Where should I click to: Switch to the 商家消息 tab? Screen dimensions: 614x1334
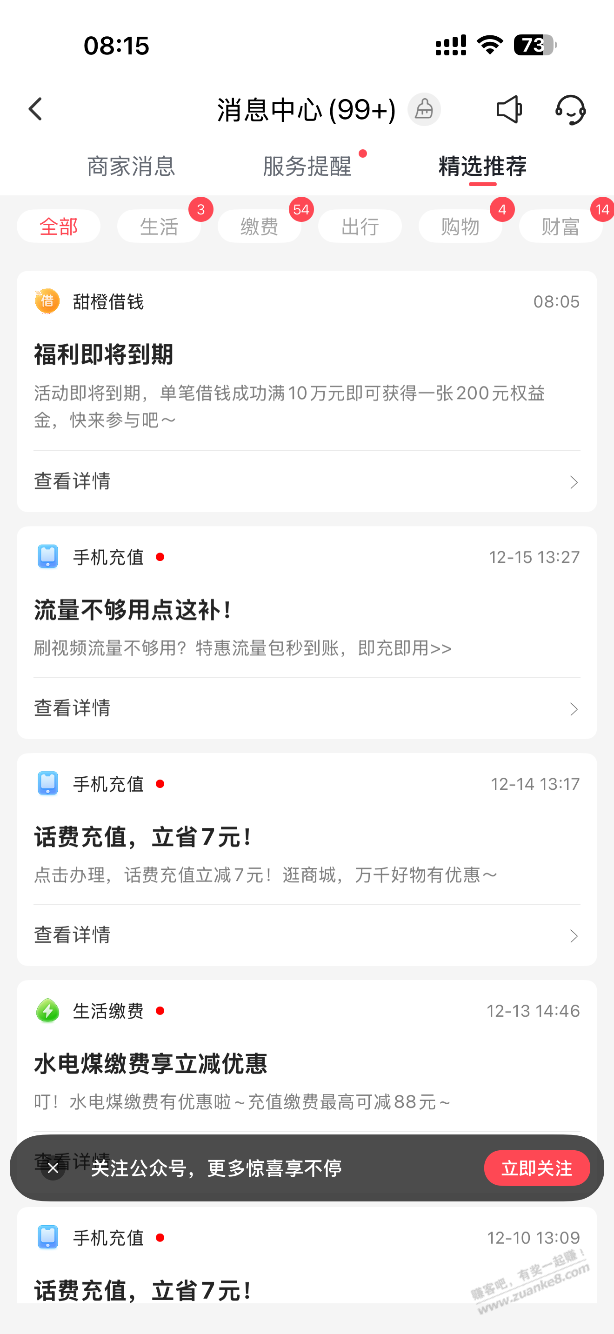point(131,166)
